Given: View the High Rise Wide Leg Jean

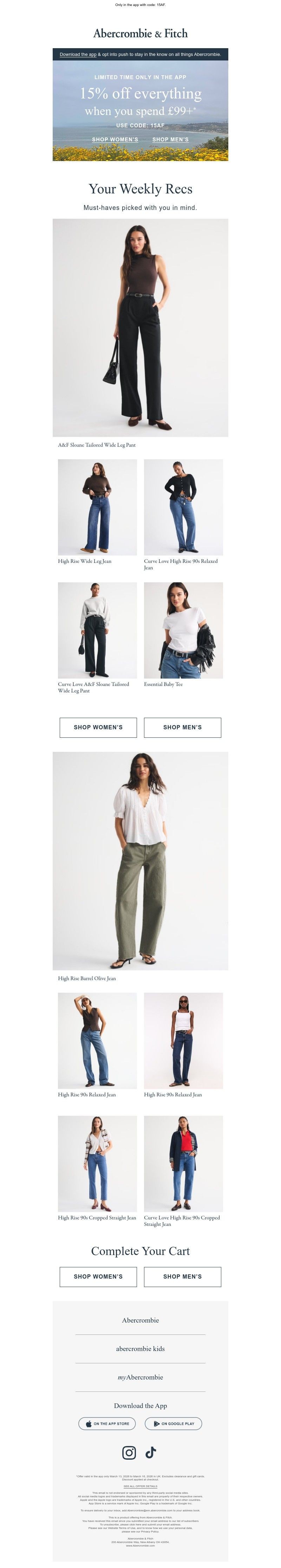Looking at the screenshot, I should click(97, 507).
